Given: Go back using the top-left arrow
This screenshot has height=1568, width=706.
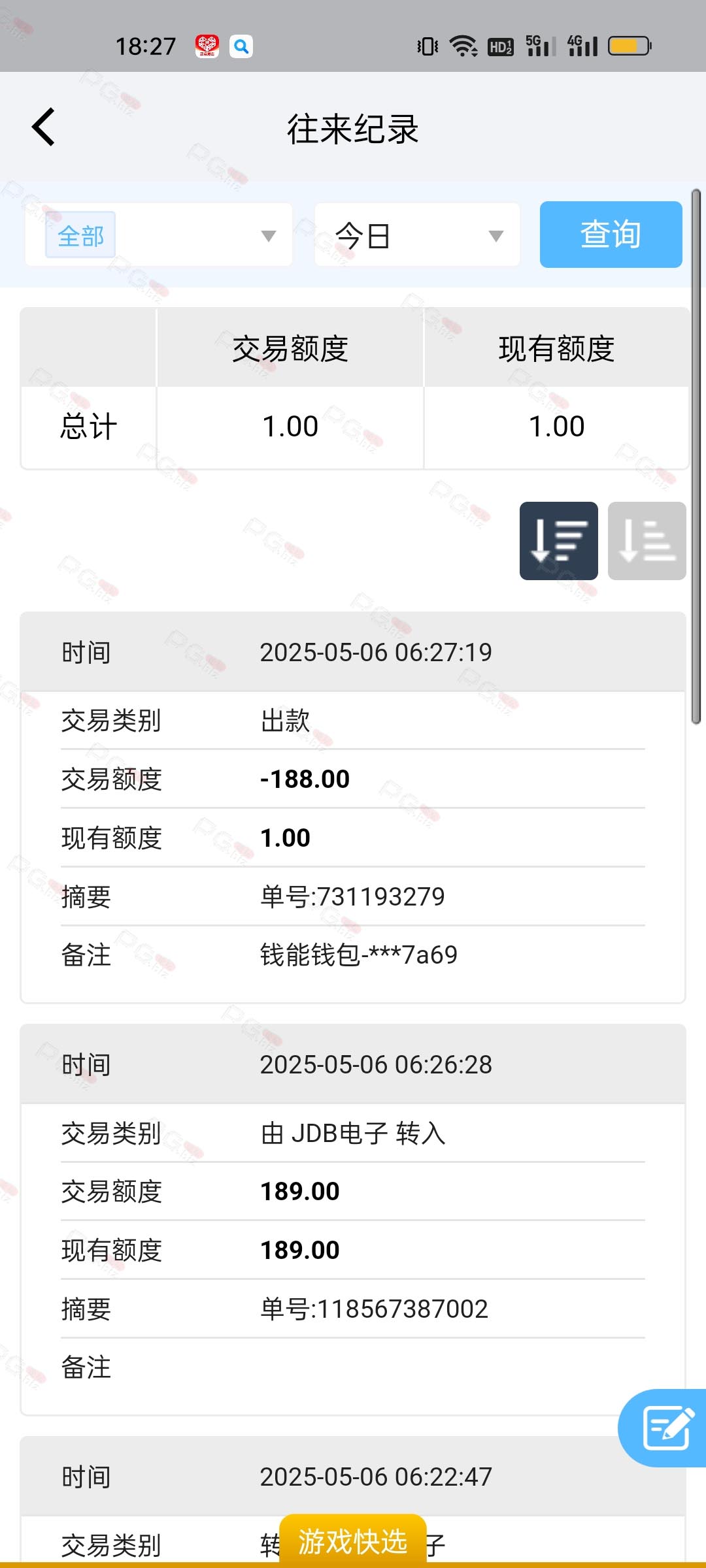Looking at the screenshot, I should point(44,127).
